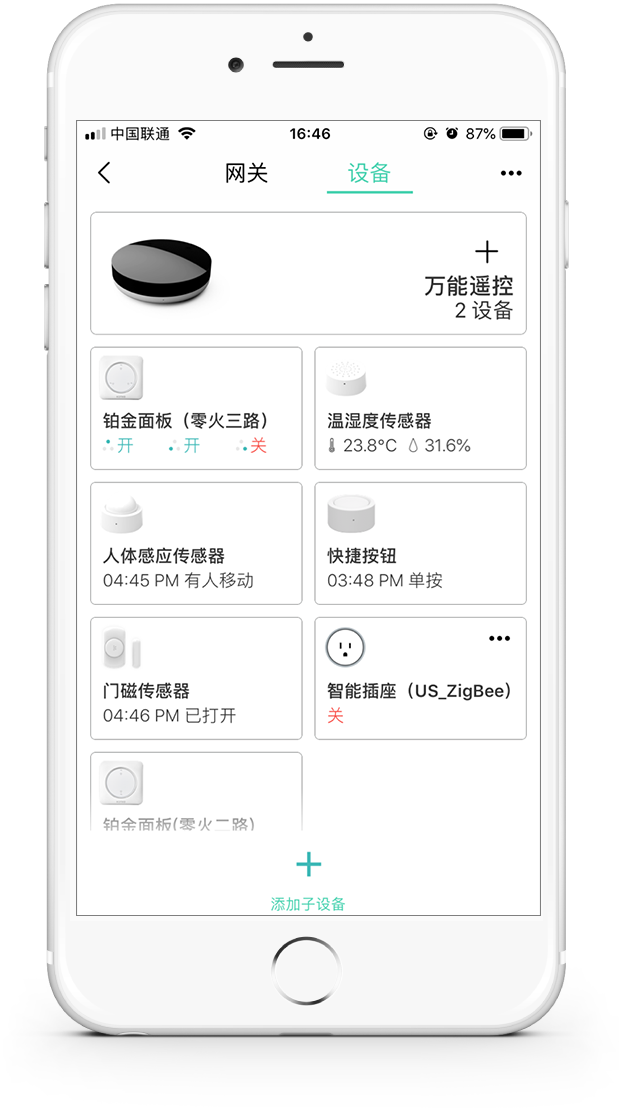Open the top-right overflow menu
The width and height of the screenshot is (622, 1111).
click(511, 173)
